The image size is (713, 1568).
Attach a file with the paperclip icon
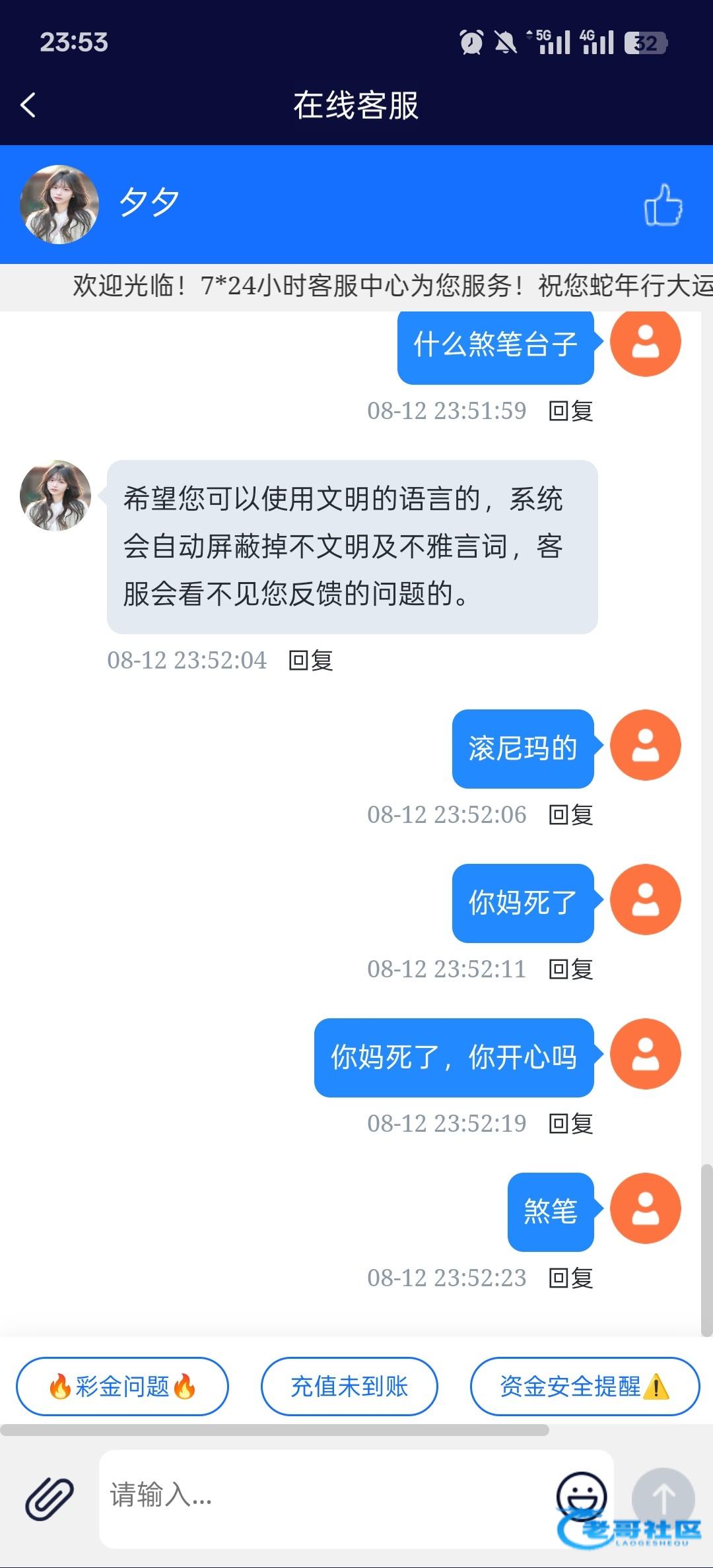(50, 1499)
